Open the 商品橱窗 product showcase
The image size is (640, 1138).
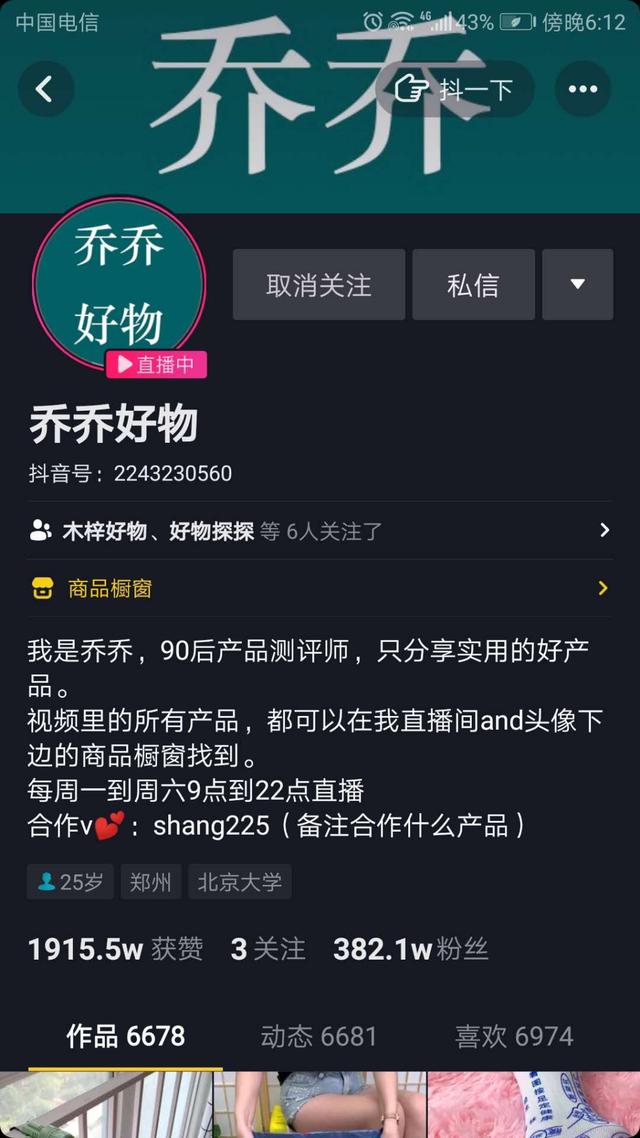pos(320,588)
